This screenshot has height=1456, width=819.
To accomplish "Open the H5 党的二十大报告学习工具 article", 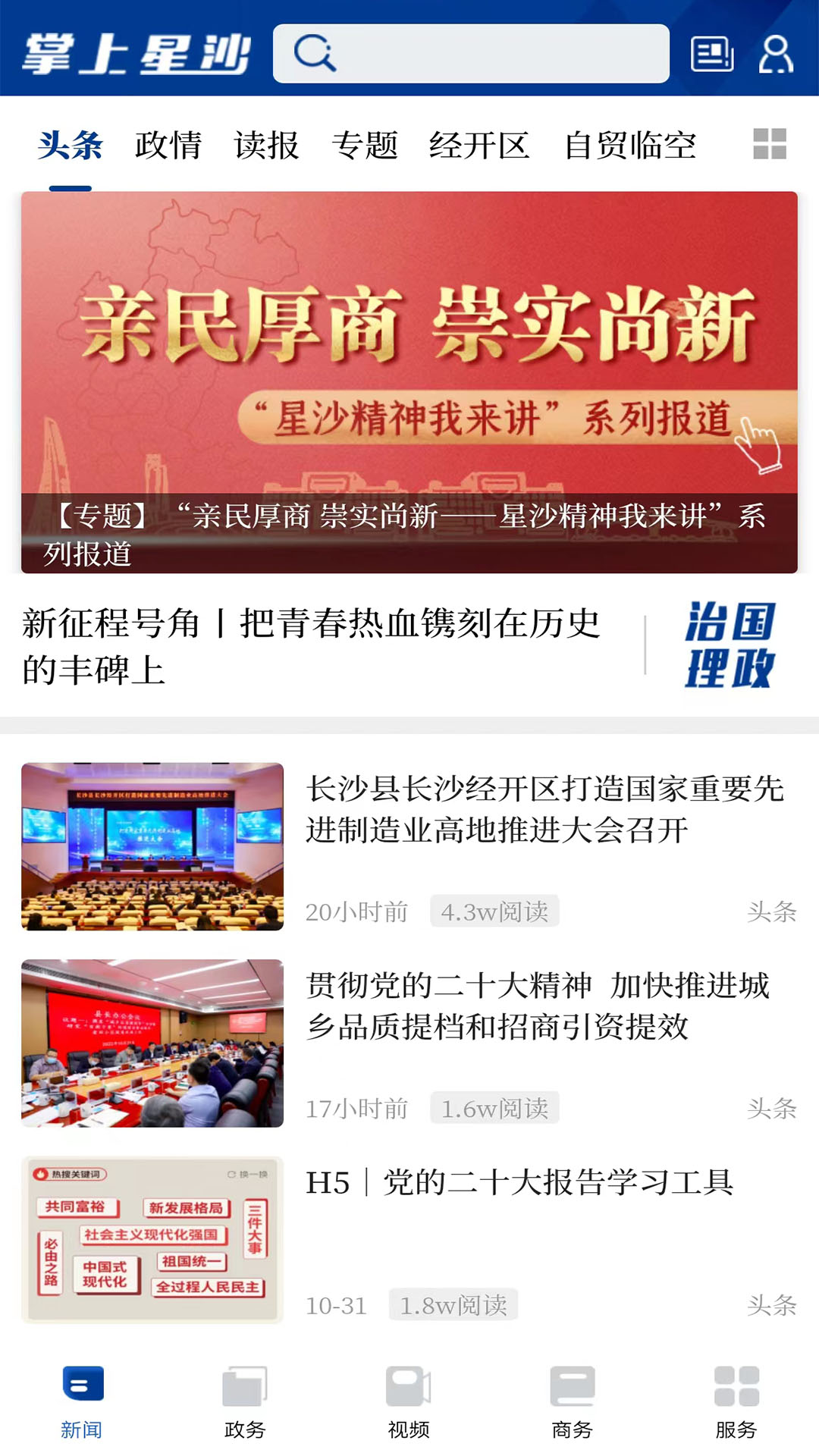I will pos(519,1182).
